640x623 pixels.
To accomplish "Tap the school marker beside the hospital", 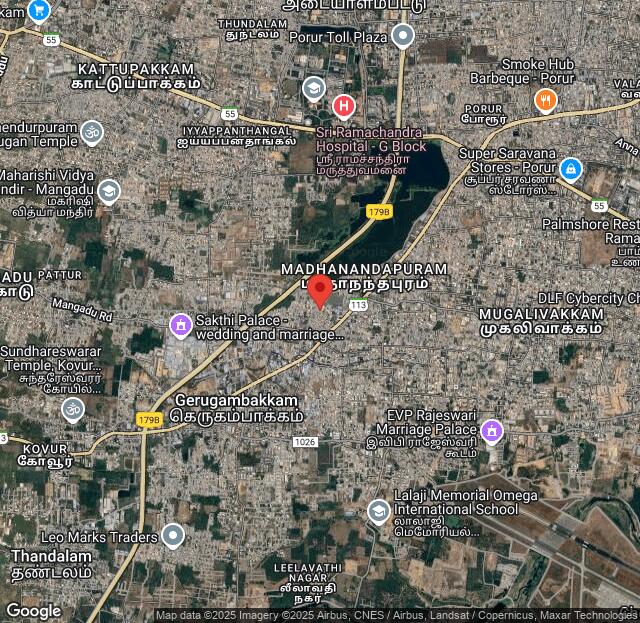I will [314, 89].
